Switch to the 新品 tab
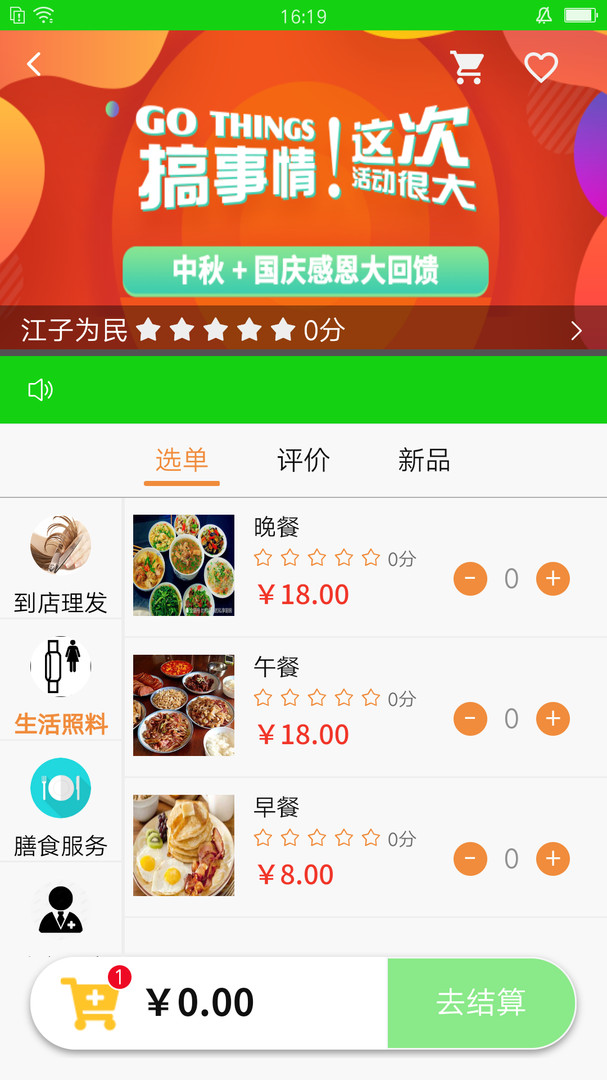Image resolution: width=607 pixels, height=1080 pixels. click(424, 461)
